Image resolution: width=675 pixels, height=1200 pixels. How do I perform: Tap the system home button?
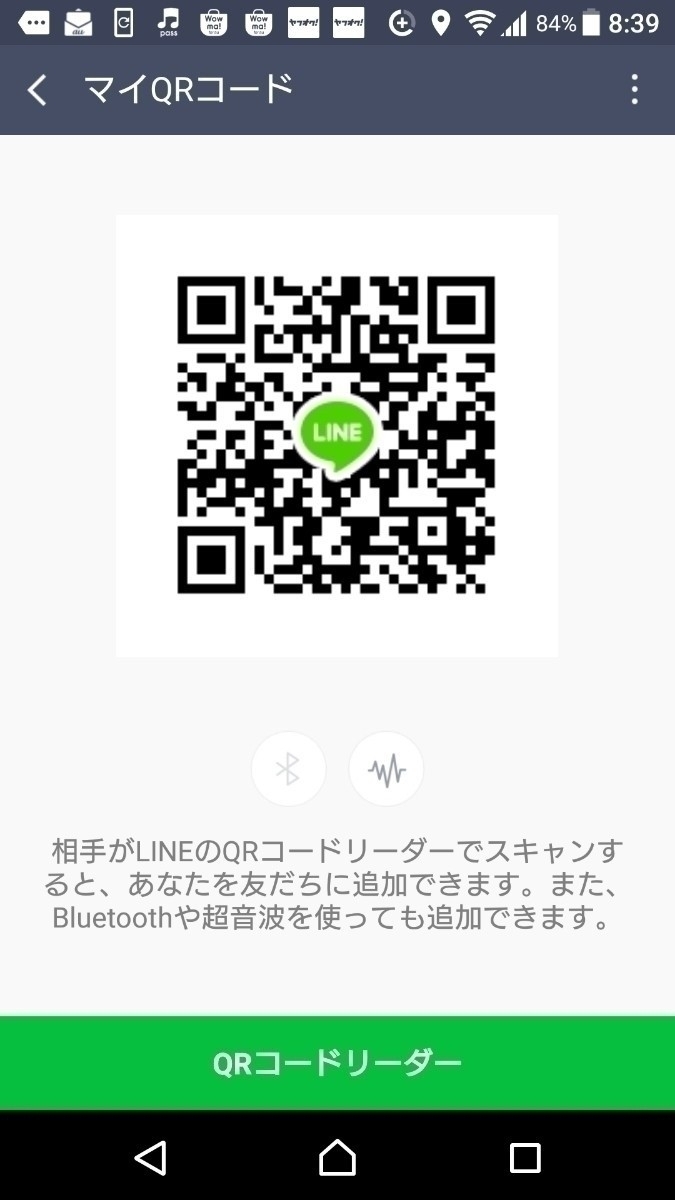coord(337,1157)
